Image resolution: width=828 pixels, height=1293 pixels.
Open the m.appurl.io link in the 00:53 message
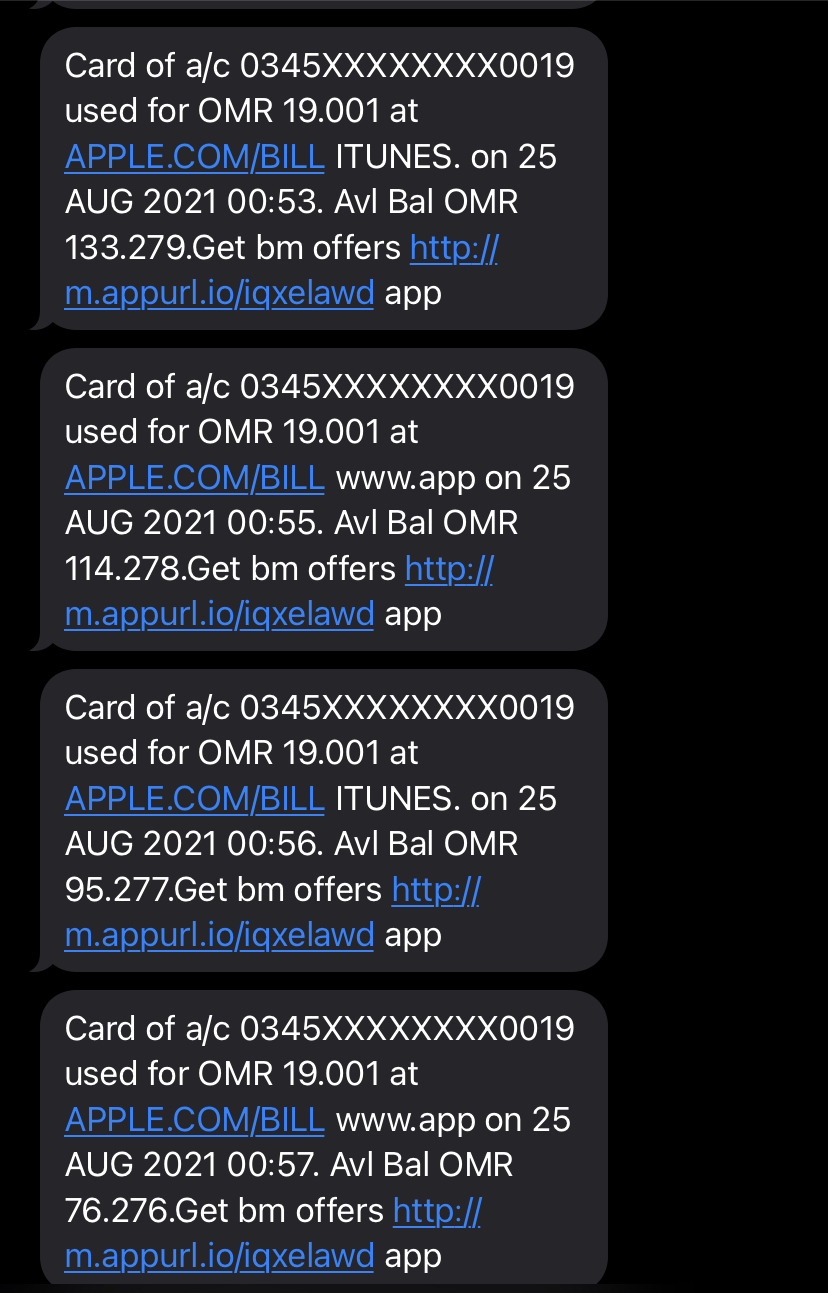pos(219,294)
